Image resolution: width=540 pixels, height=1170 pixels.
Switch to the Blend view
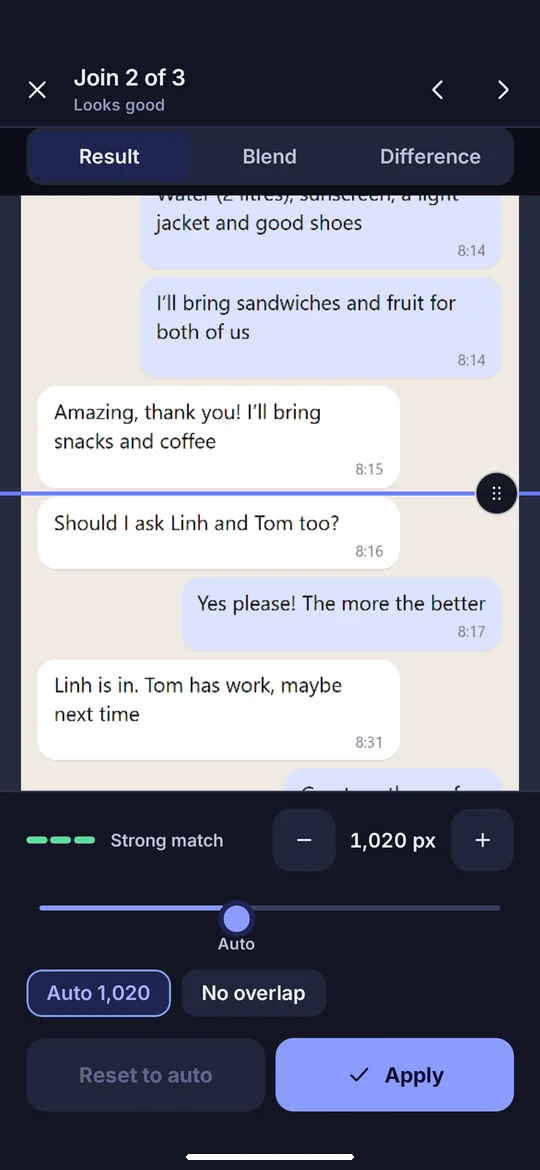(x=269, y=157)
